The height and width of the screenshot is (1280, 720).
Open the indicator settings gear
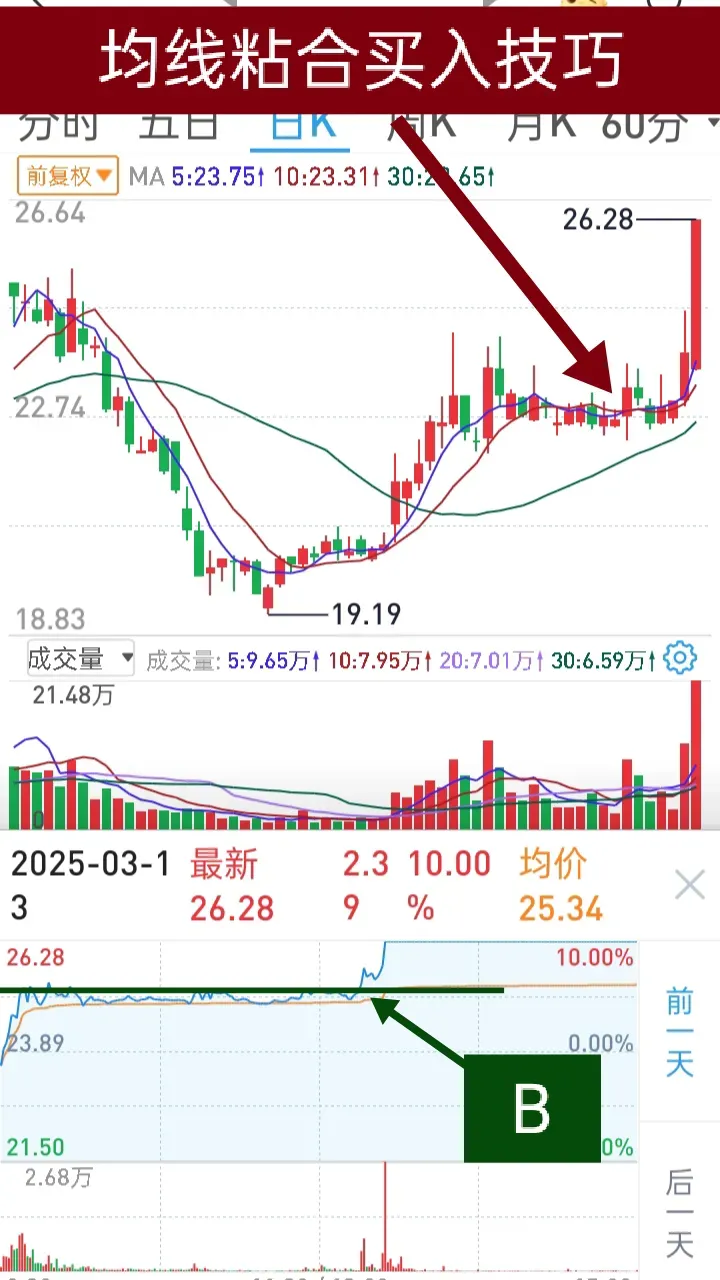click(680, 659)
